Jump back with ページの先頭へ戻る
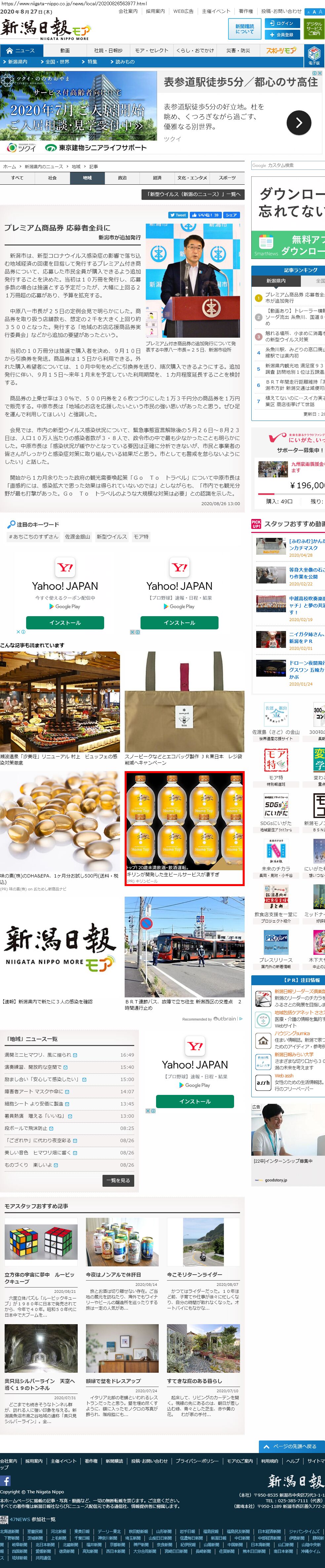Screen dimensions: 325x1568 [x=291, y=1446]
